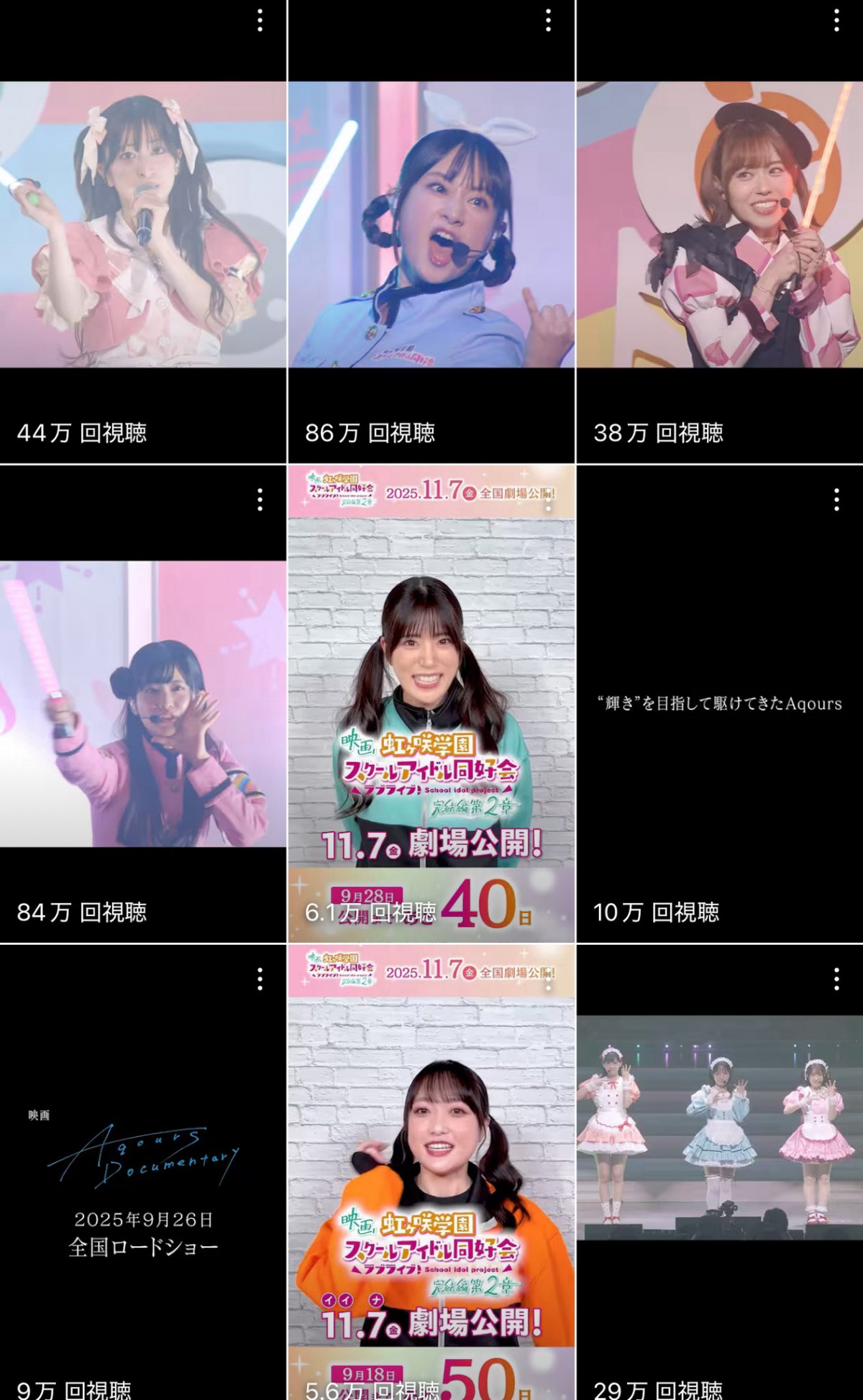Open overflow menu on 38万 views Short
The height and width of the screenshot is (1400, 863).
tap(836, 20)
